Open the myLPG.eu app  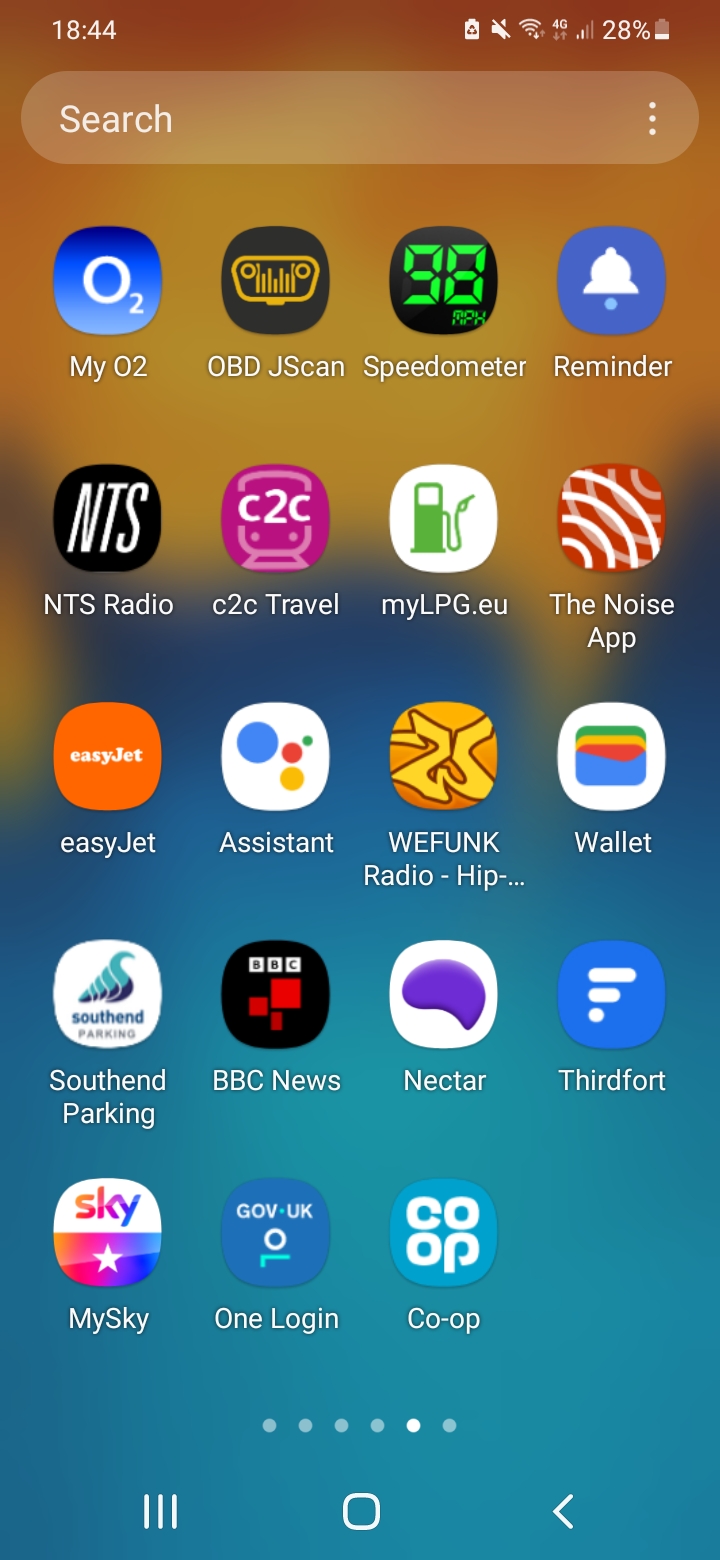444,518
